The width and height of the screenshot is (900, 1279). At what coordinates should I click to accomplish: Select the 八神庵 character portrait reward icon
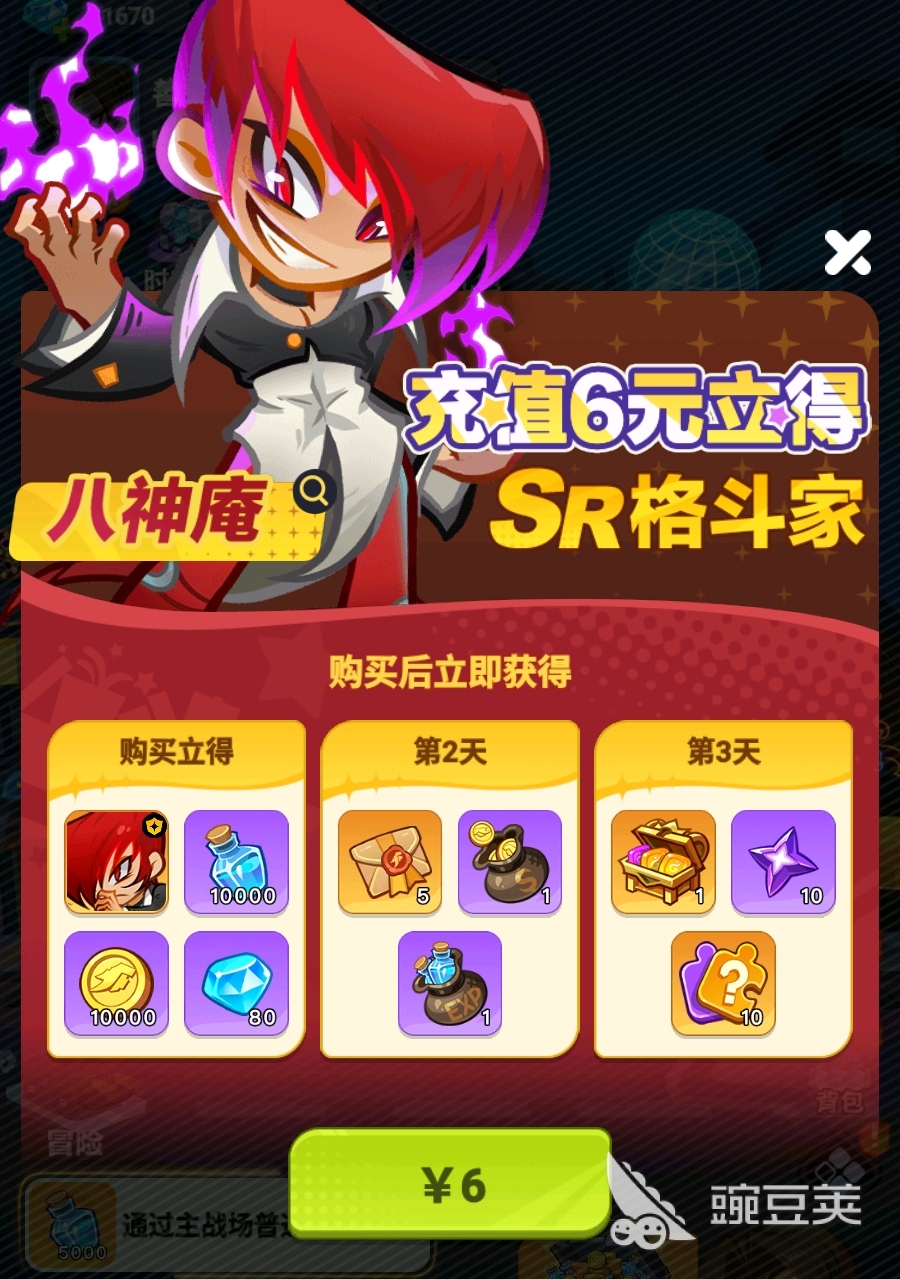116,863
